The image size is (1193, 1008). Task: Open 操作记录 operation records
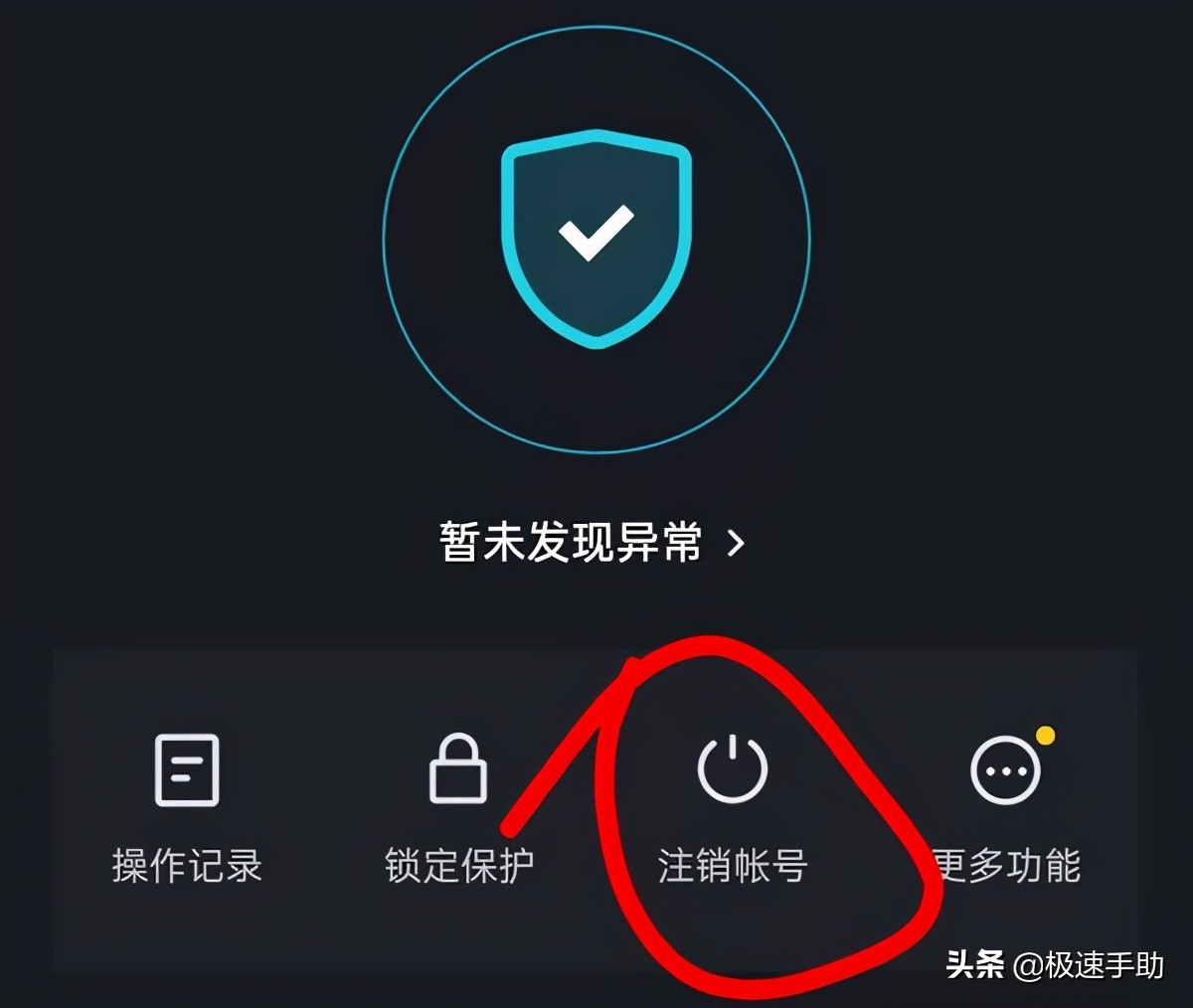click(x=187, y=807)
